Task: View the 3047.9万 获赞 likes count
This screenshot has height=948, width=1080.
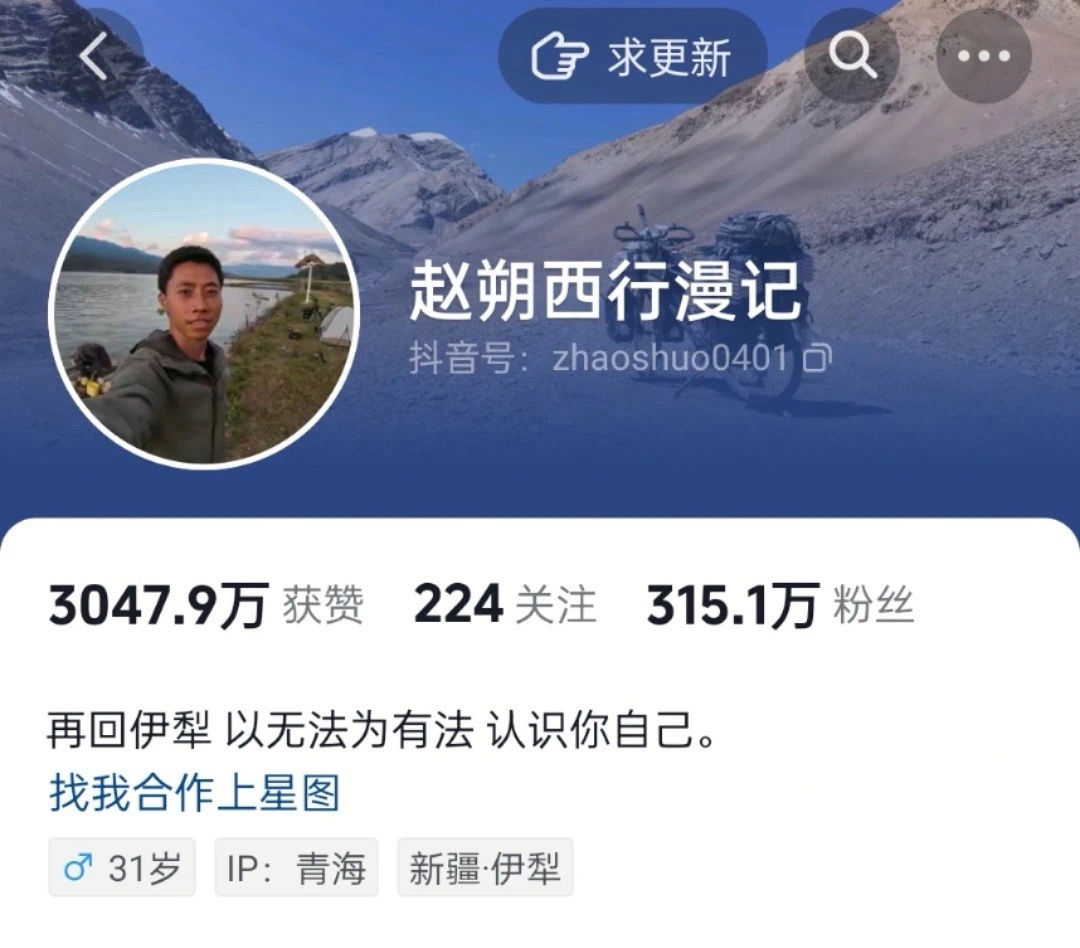Action: pos(205,606)
